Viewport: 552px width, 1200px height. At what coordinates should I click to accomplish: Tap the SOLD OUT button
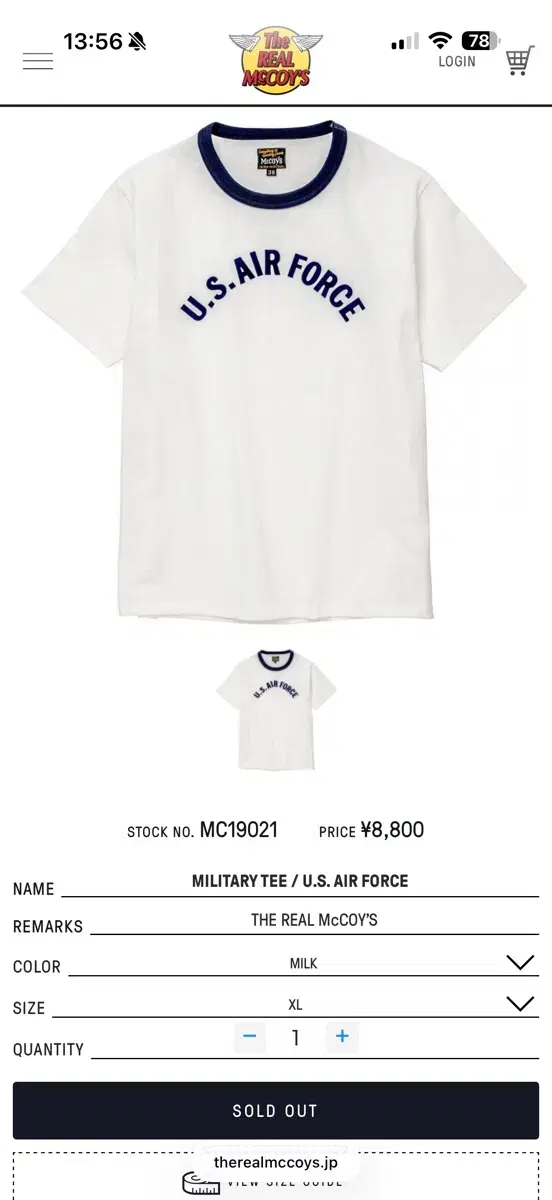pos(276,1111)
